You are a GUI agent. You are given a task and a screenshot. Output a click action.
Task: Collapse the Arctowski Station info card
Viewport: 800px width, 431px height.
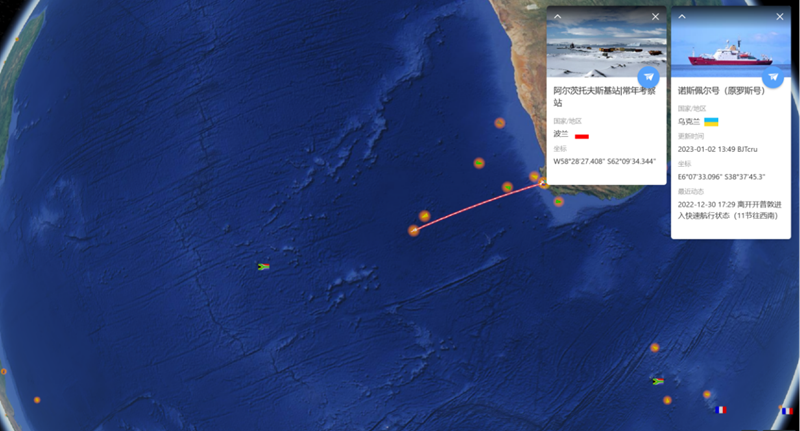[558, 17]
